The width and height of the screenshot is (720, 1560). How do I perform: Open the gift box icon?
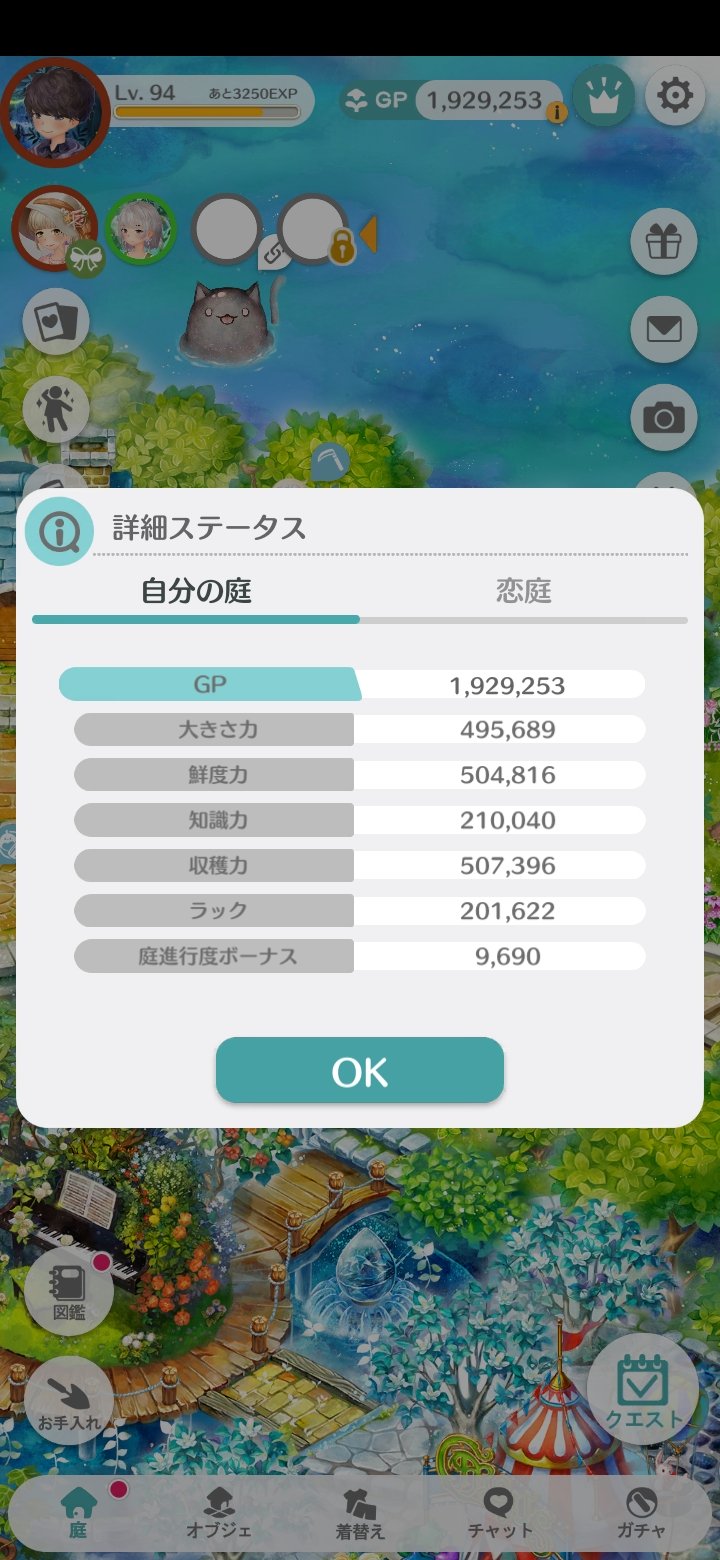[664, 242]
